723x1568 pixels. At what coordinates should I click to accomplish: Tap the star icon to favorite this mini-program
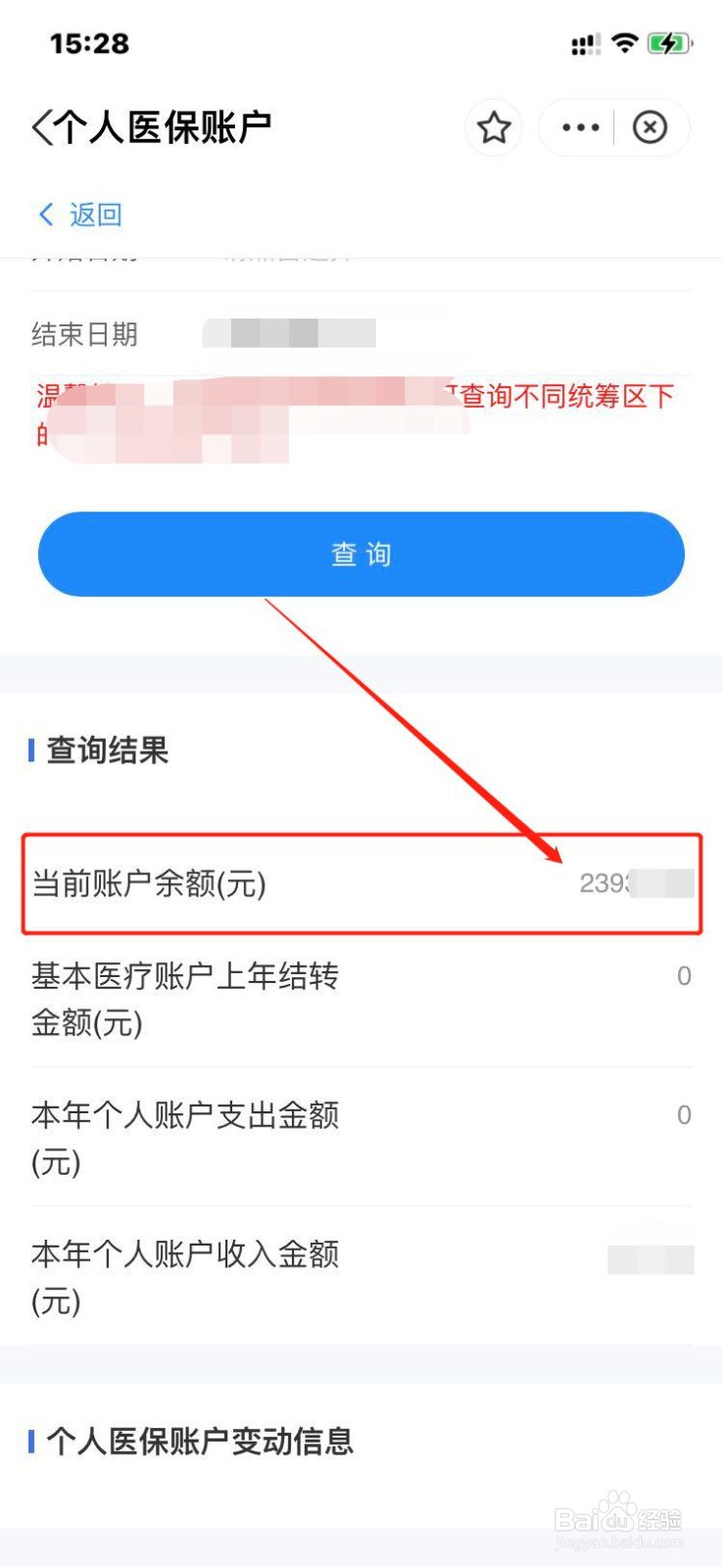click(x=494, y=127)
